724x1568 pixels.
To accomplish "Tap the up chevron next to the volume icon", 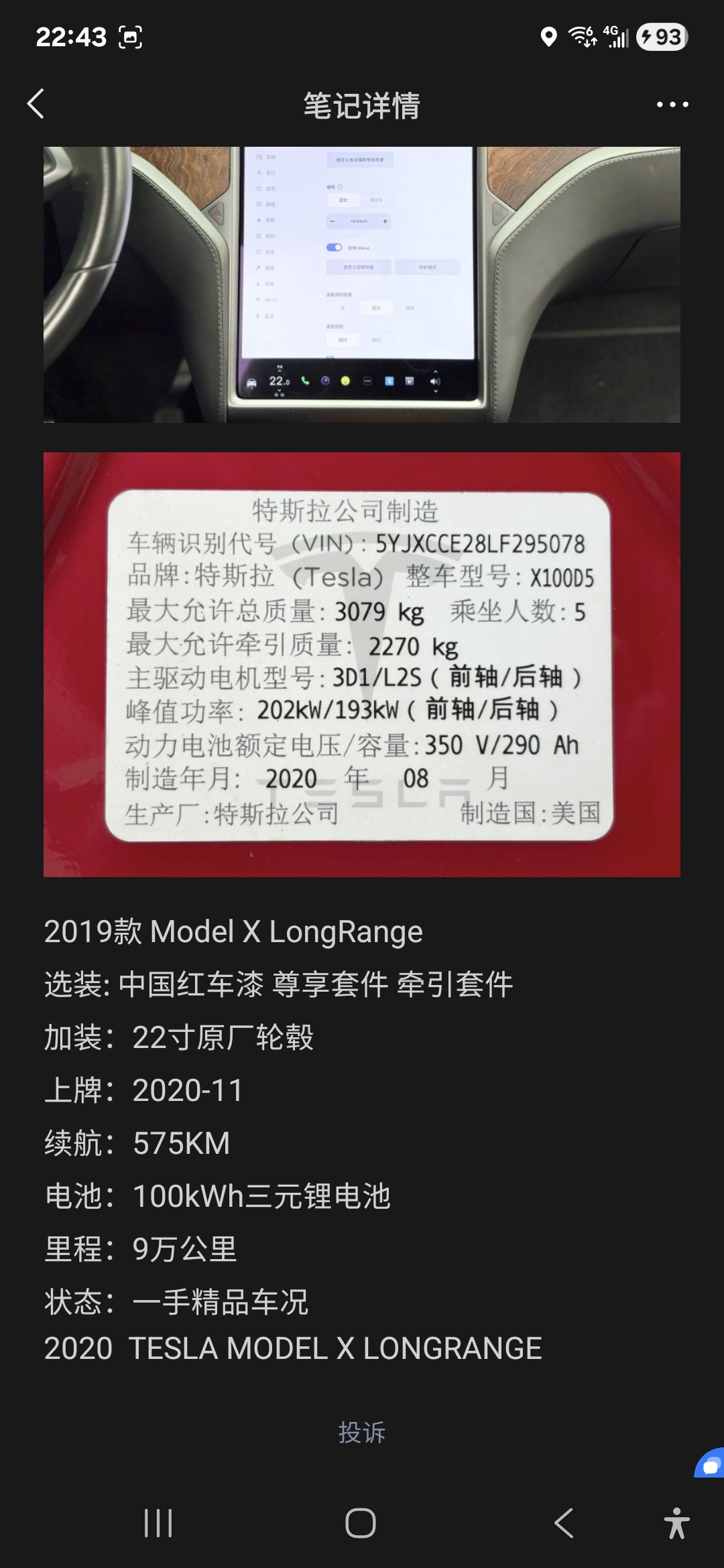I will click(x=436, y=371).
